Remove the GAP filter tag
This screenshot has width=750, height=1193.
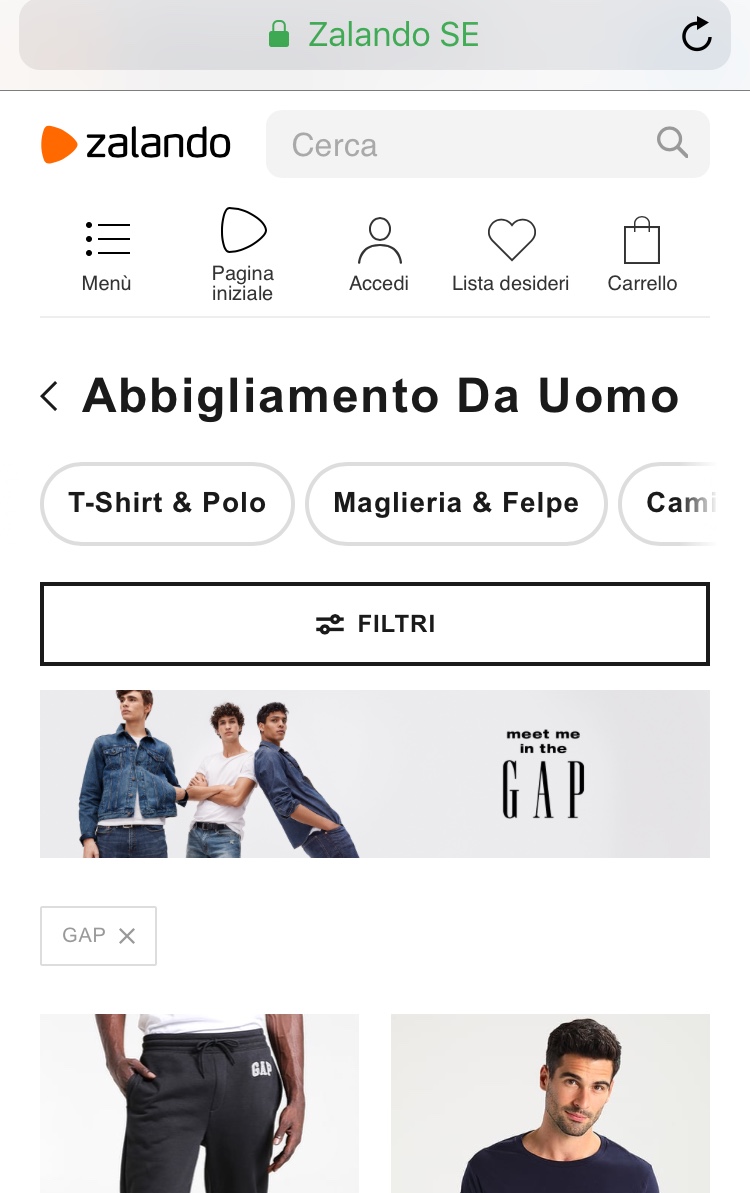(x=127, y=936)
